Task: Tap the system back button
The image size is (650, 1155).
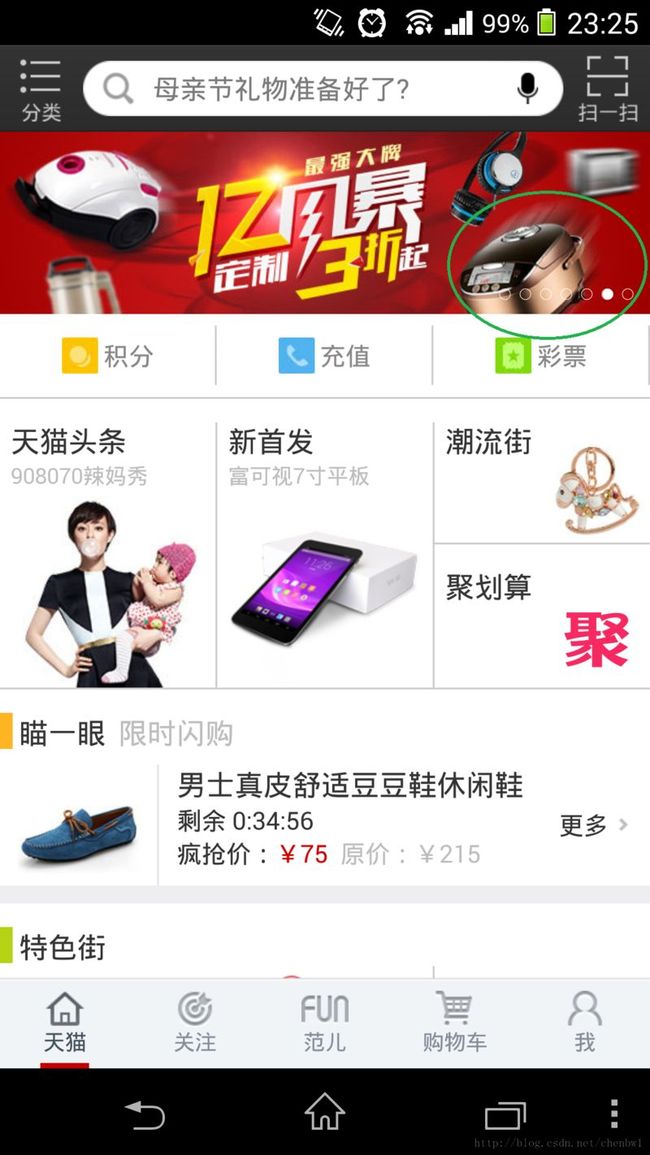Action: pyautogui.click(x=145, y=1113)
